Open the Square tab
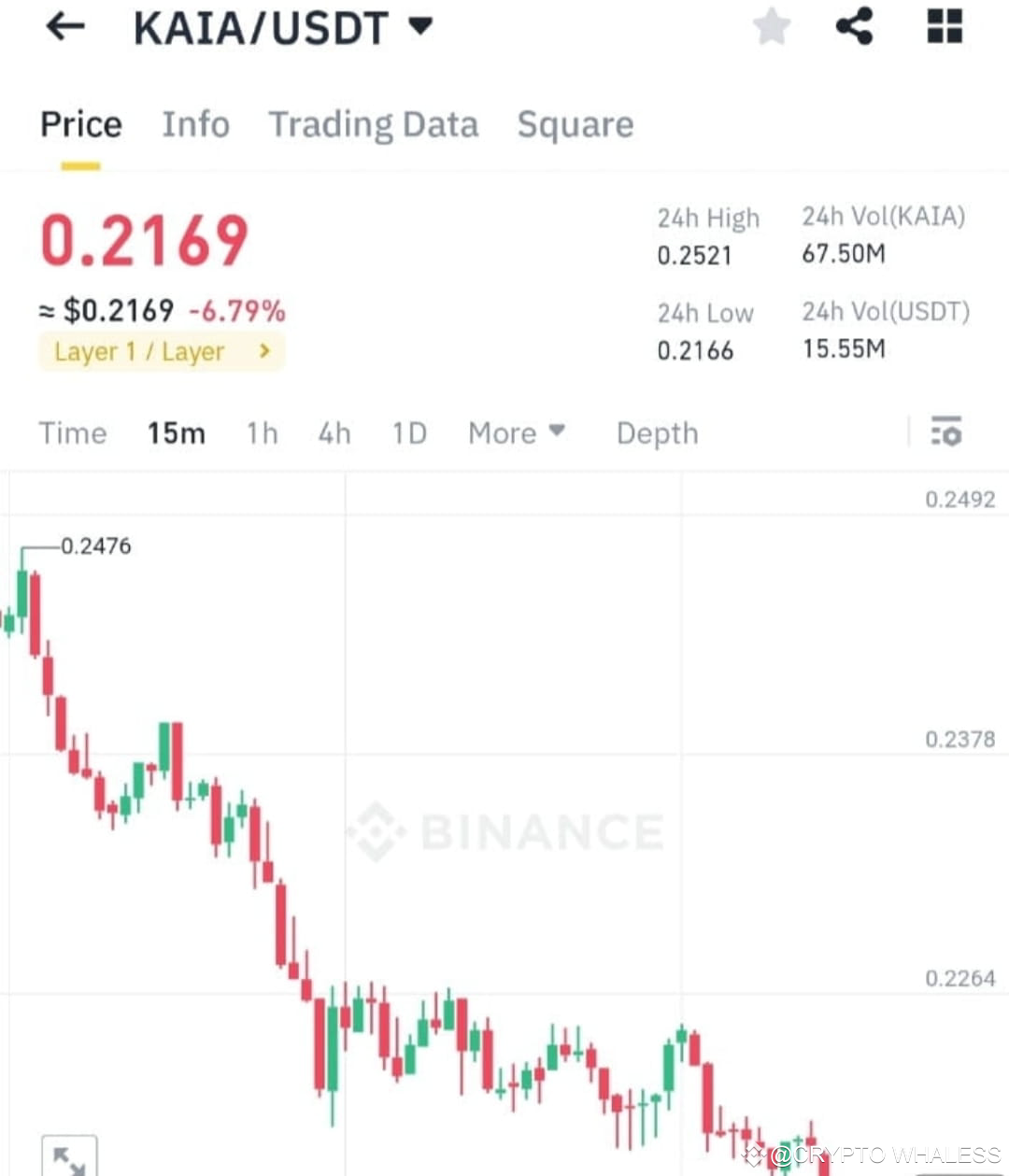This screenshot has width=1009, height=1176. (x=576, y=124)
